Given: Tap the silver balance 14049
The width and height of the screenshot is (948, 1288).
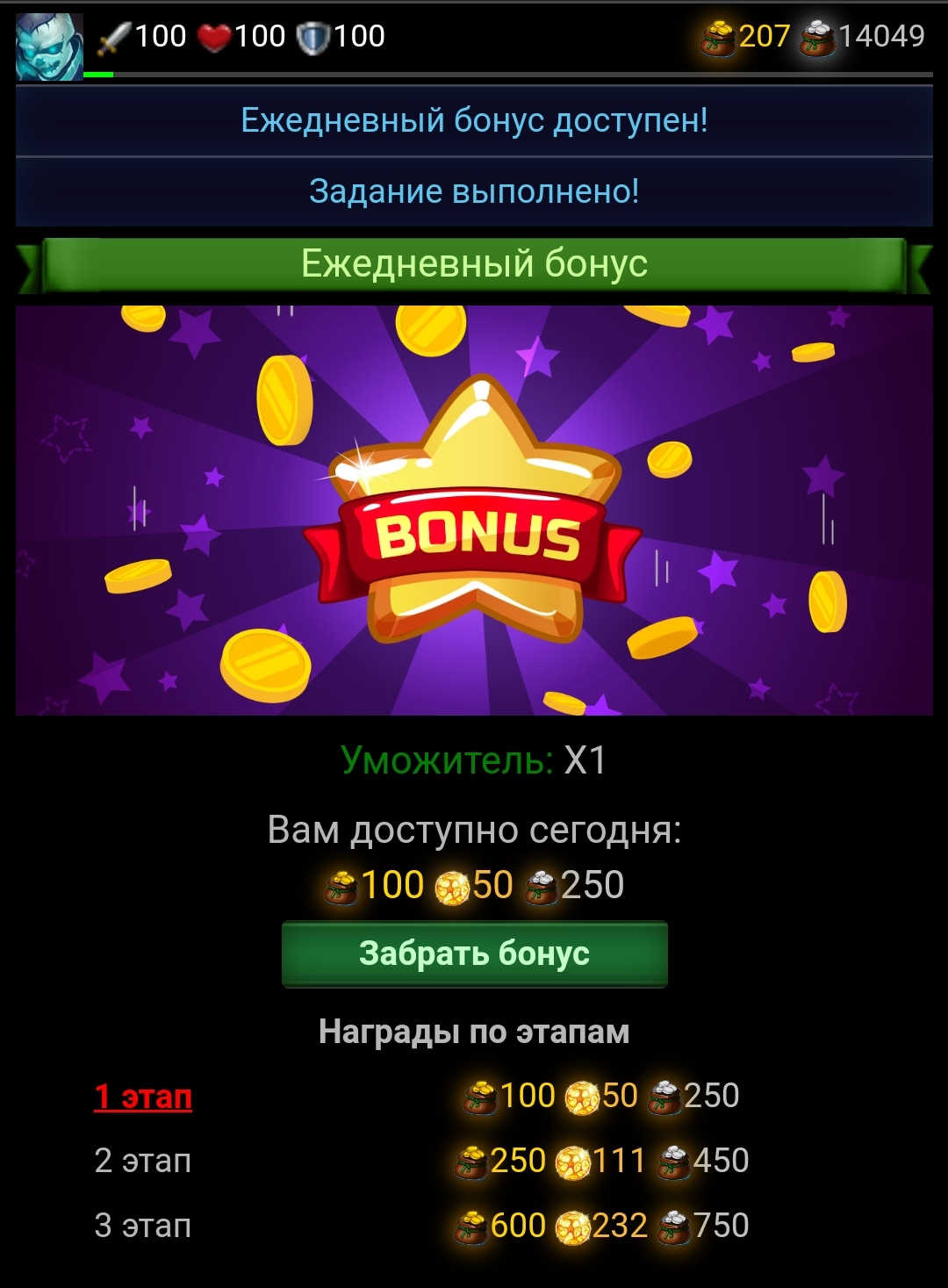Looking at the screenshot, I should coord(864,37).
